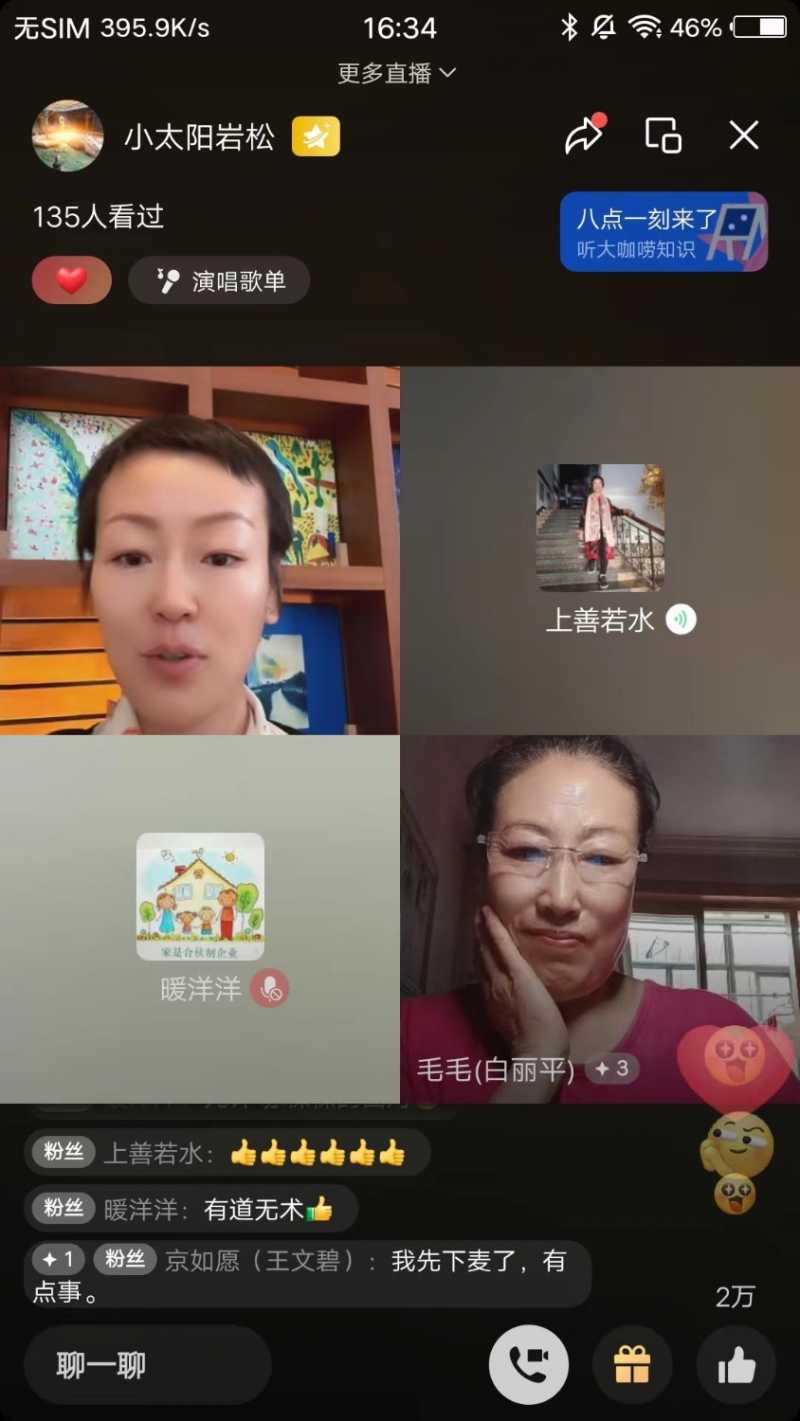Close the live stream
The width and height of the screenshot is (800, 1421).
[x=744, y=135]
